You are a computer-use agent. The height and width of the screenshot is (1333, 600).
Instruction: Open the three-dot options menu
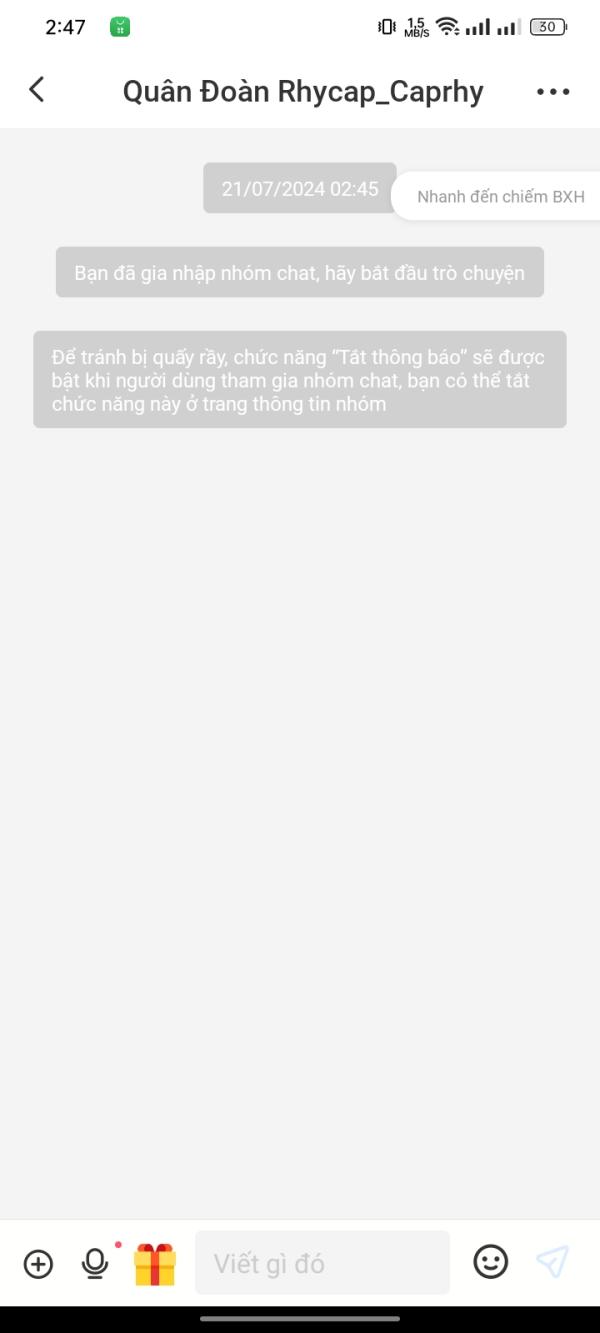pos(553,91)
